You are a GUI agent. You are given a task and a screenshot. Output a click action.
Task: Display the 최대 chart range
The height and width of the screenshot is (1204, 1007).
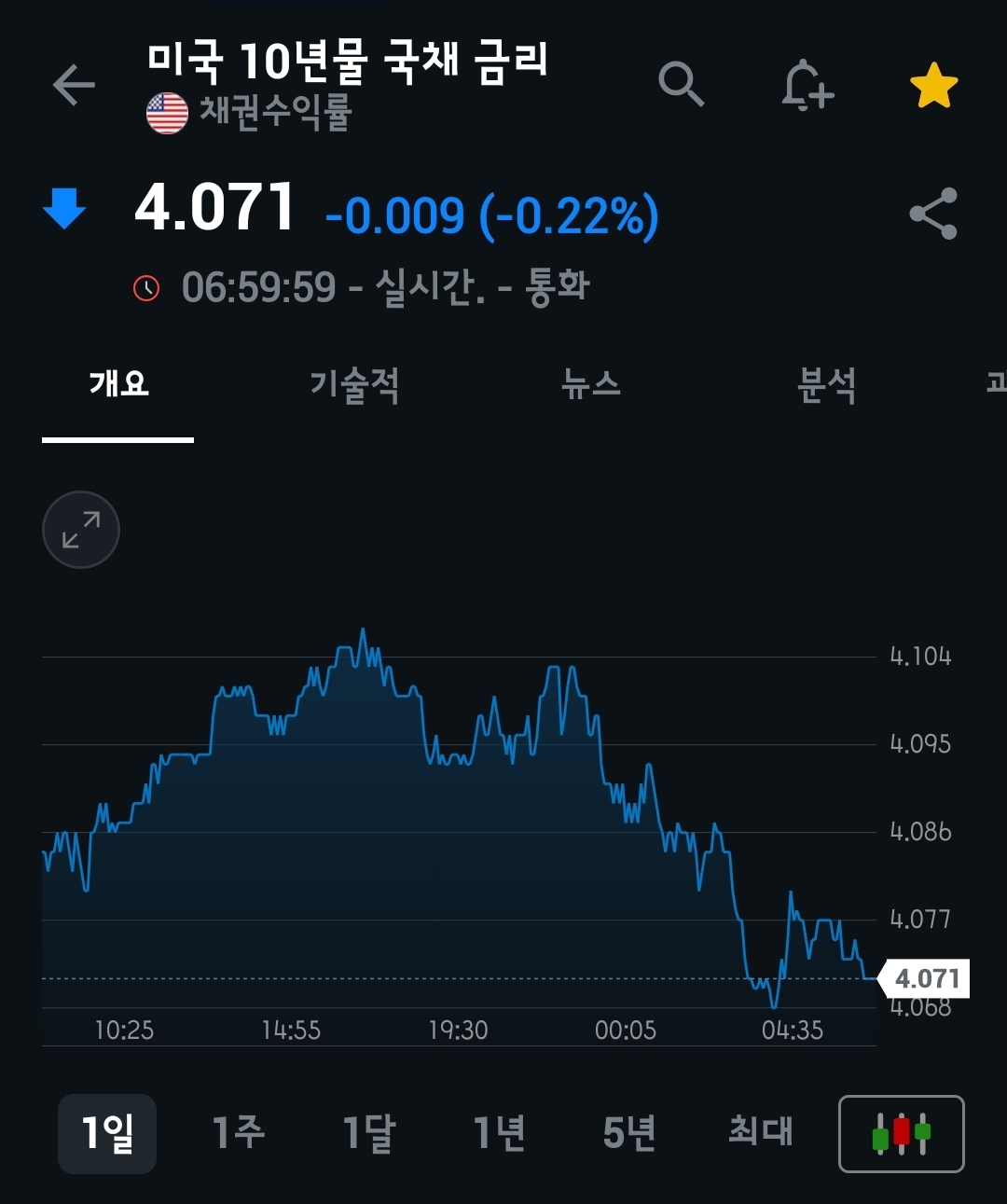pyautogui.click(x=760, y=1133)
